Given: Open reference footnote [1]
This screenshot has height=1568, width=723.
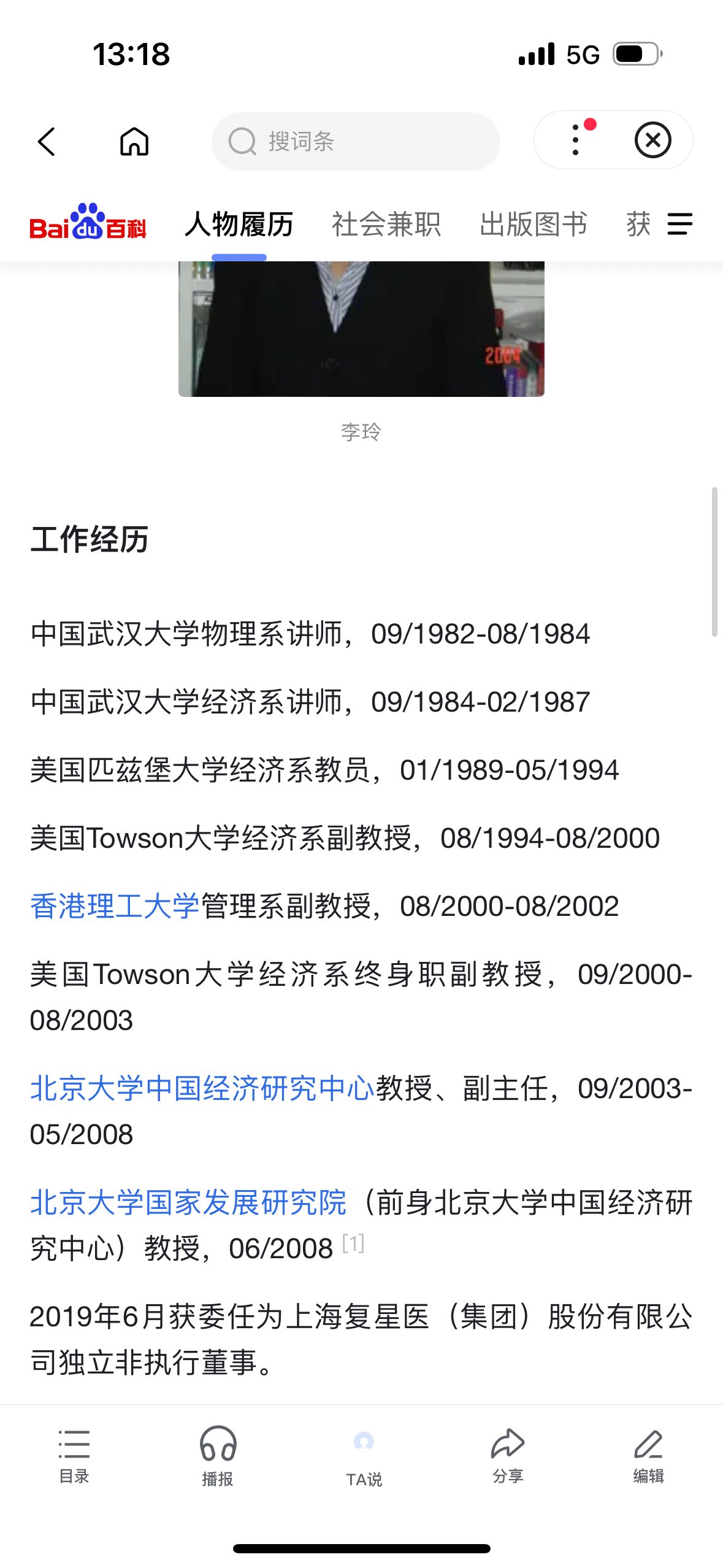Looking at the screenshot, I should click(x=353, y=1243).
